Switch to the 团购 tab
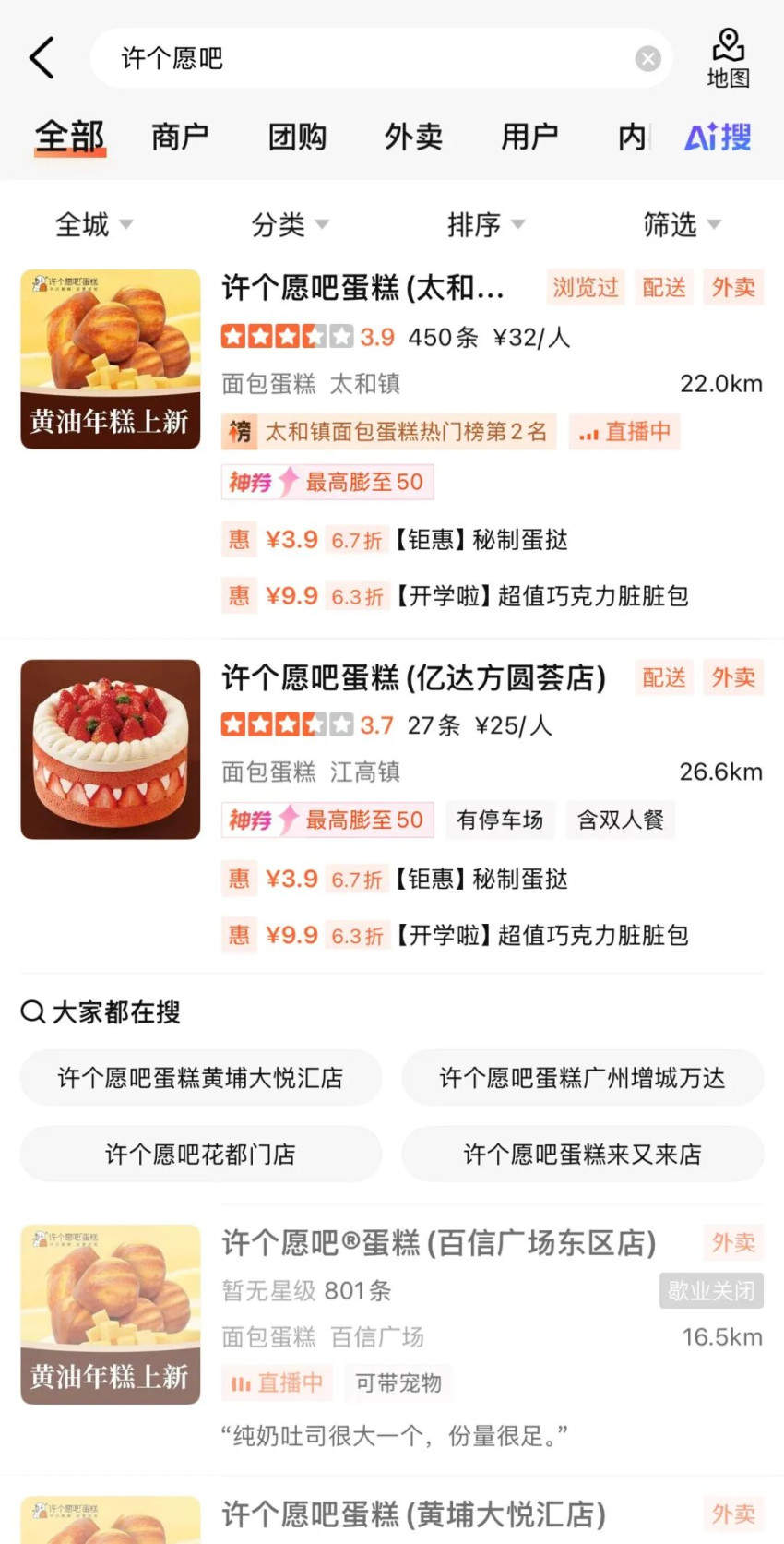 pos(296,137)
